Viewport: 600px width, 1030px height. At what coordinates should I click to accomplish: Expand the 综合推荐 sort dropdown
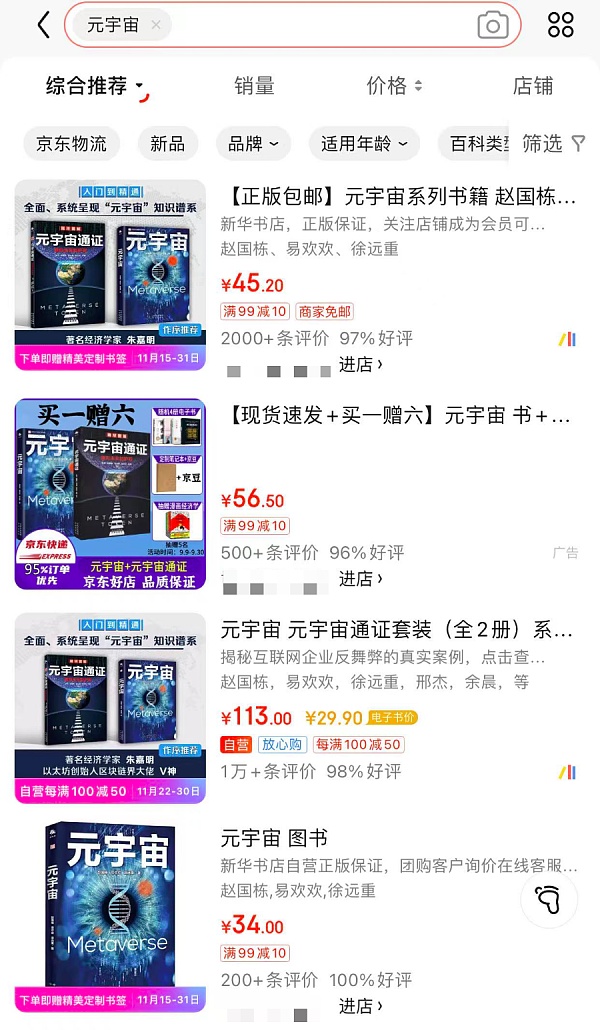(x=96, y=87)
